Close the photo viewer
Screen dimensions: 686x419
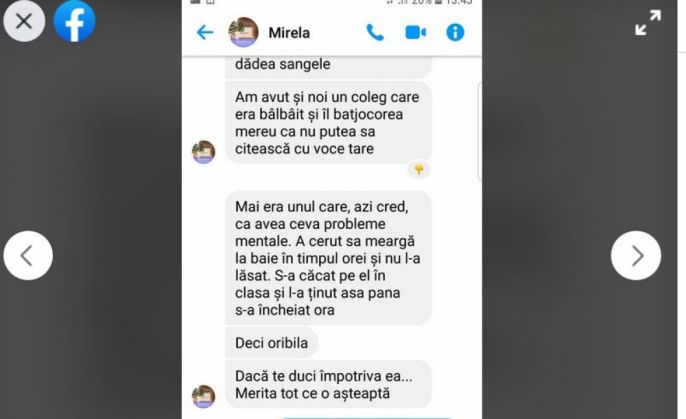coord(24,21)
